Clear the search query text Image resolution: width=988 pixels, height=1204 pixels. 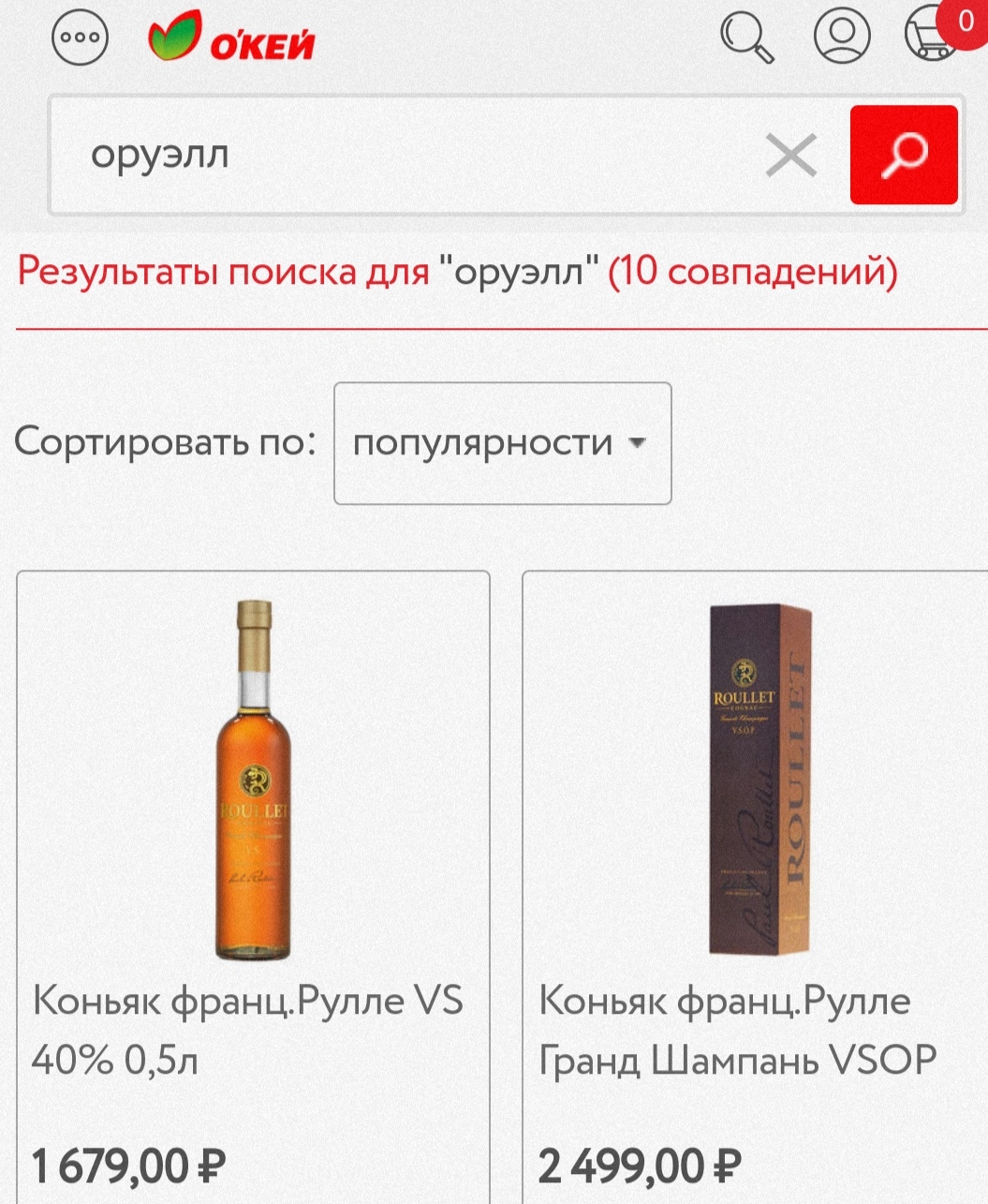pyautogui.click(x=791, y=156)
